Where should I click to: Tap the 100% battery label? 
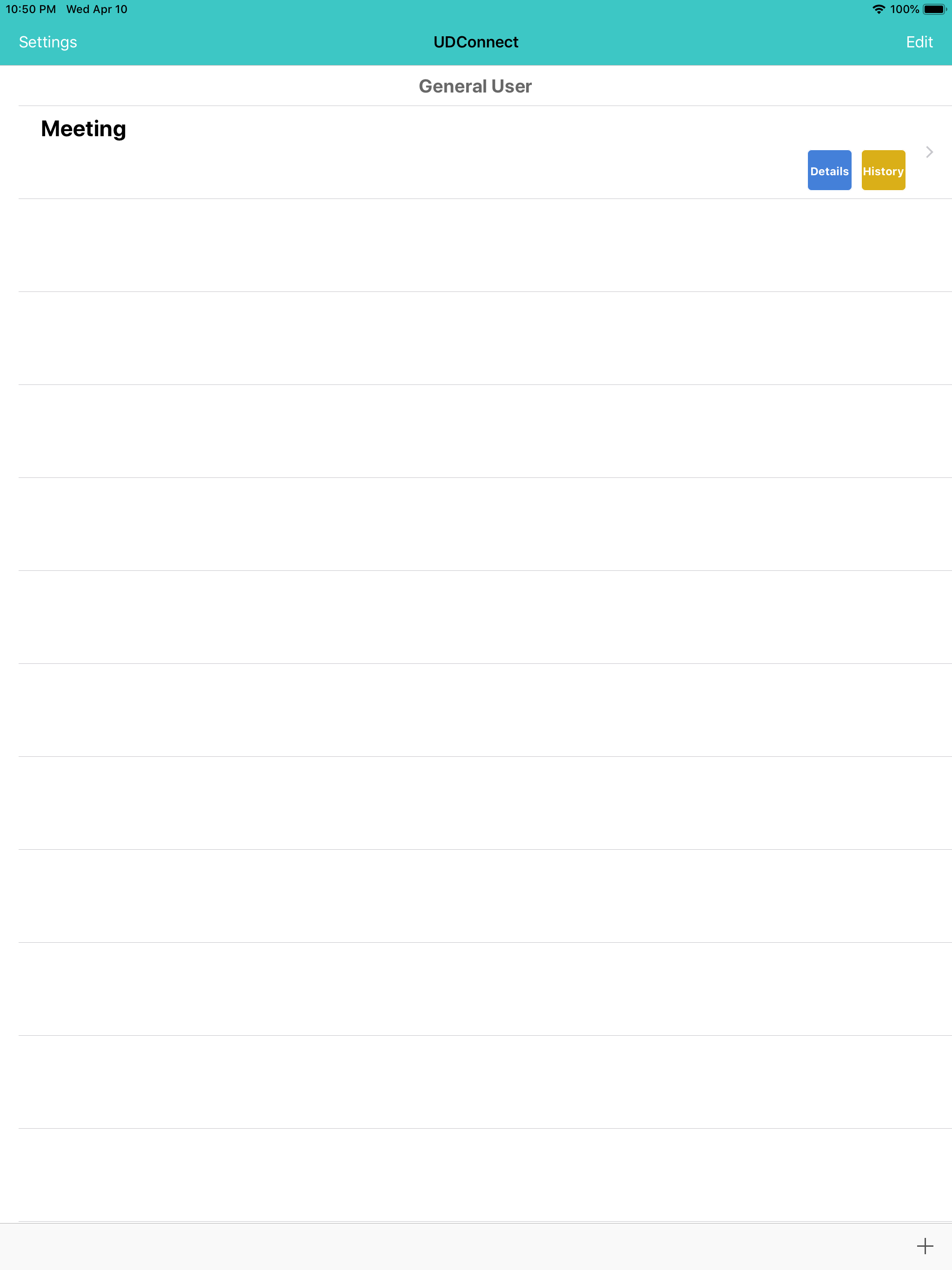pyautogui.click(x=906, y=9)
